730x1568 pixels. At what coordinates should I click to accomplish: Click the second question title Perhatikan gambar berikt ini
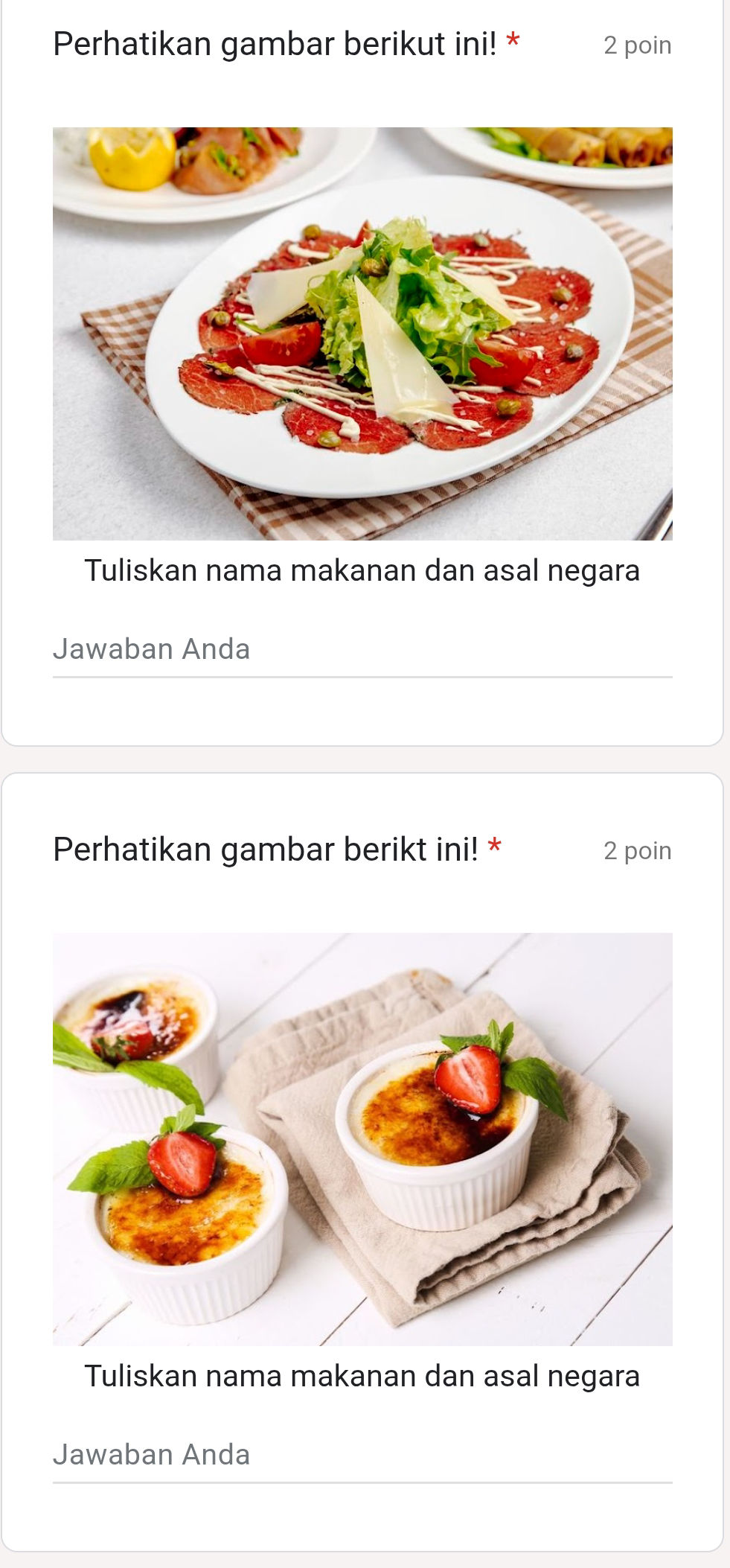pos(268,847)
